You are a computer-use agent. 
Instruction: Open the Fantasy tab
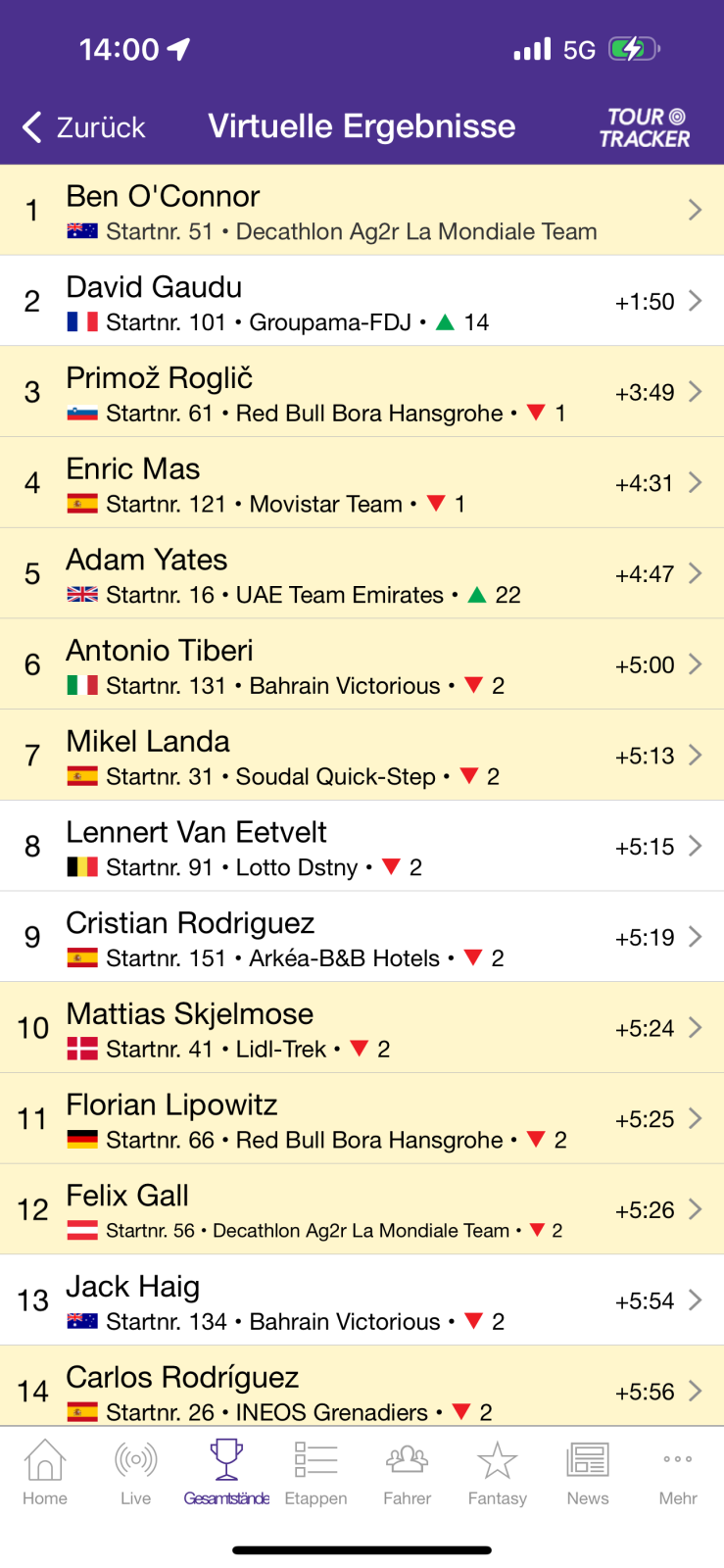coord(498,1472)
